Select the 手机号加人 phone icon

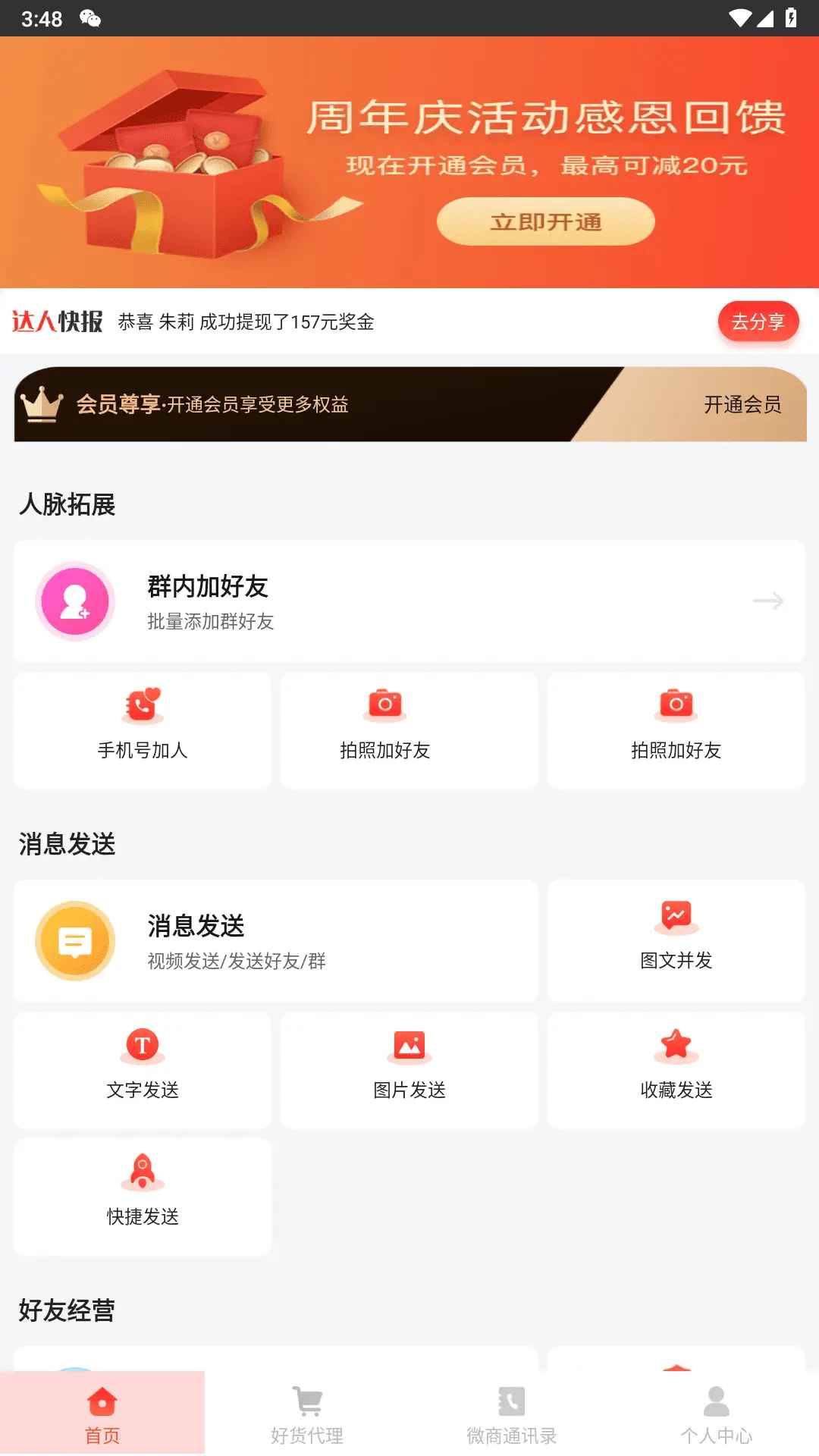click(141, 706)
